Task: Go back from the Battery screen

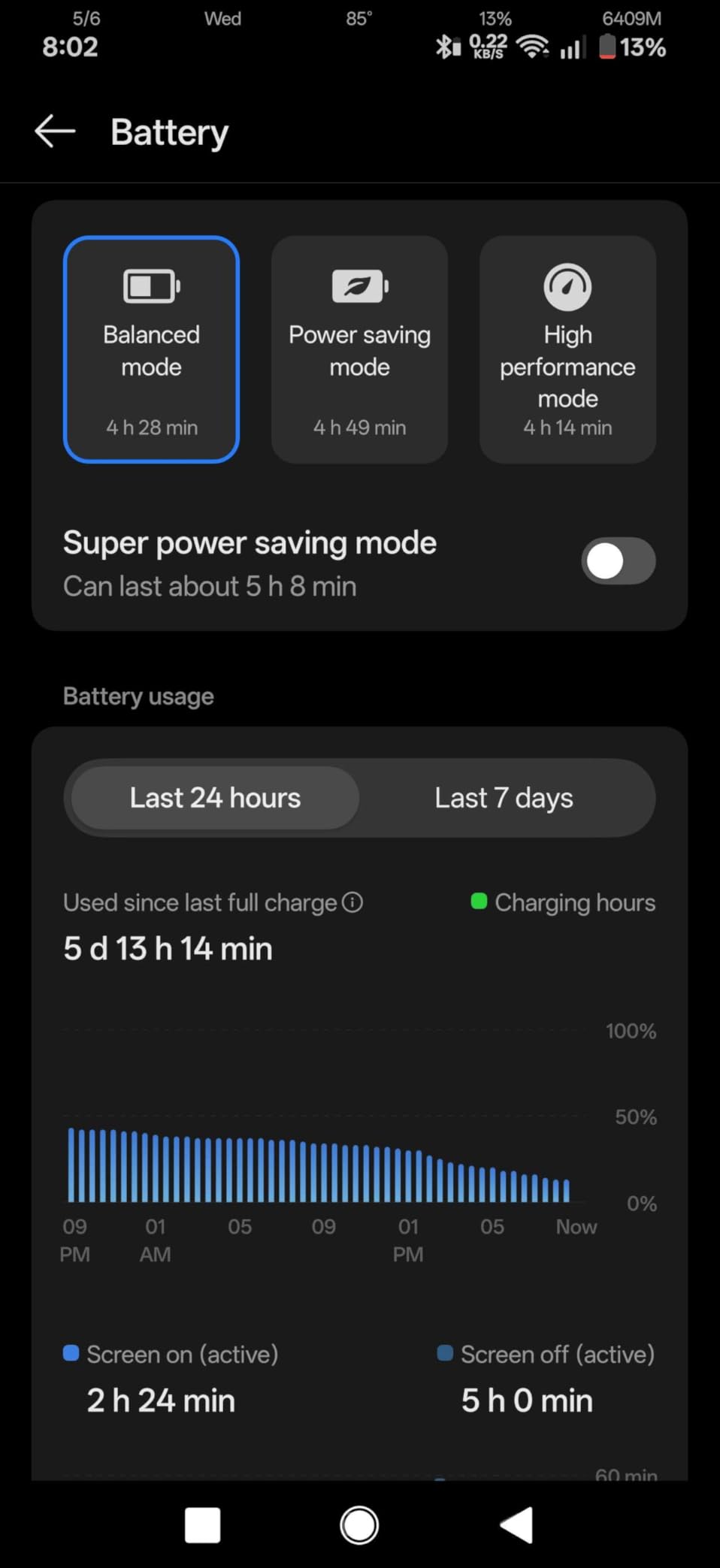Action: coord(55,131)
